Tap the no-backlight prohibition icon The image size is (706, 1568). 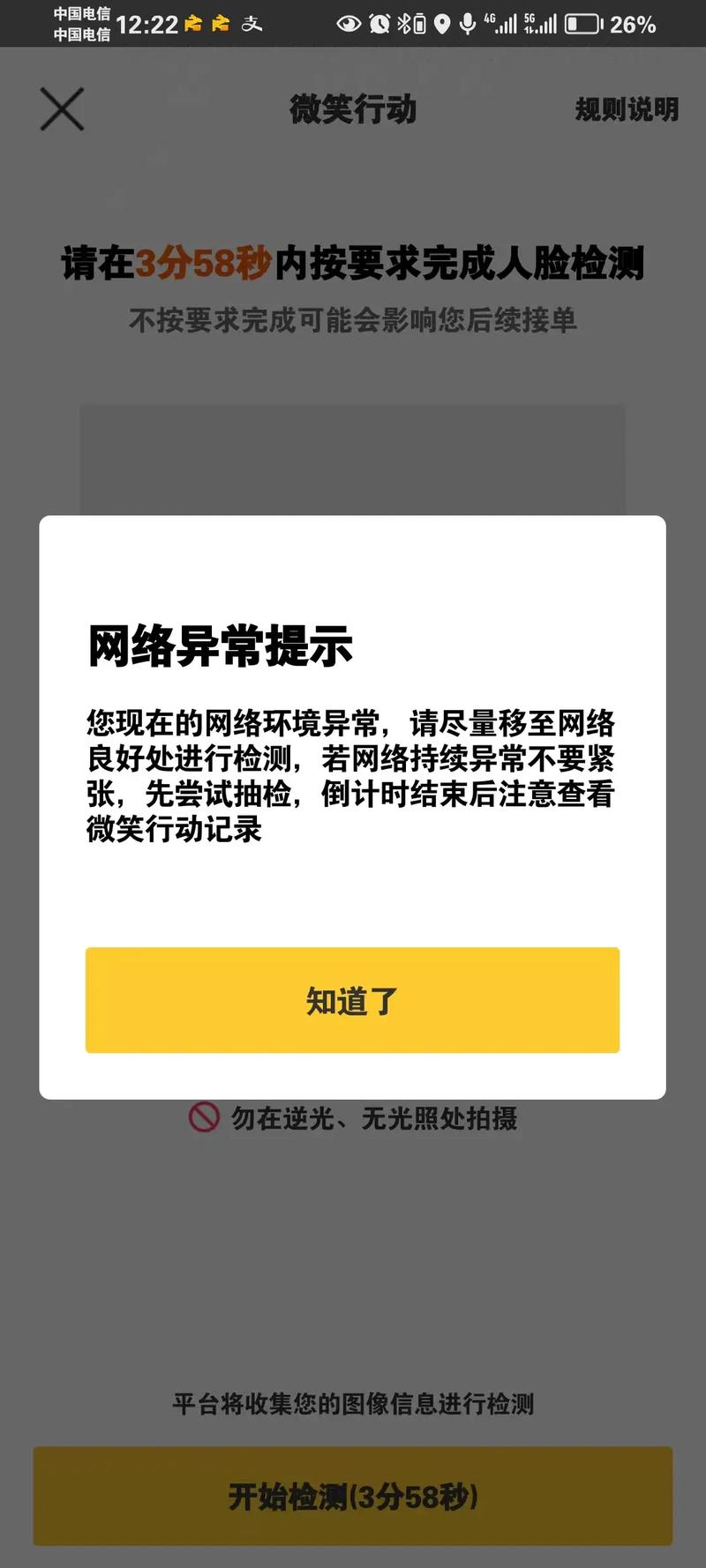tap(205, 1117)
